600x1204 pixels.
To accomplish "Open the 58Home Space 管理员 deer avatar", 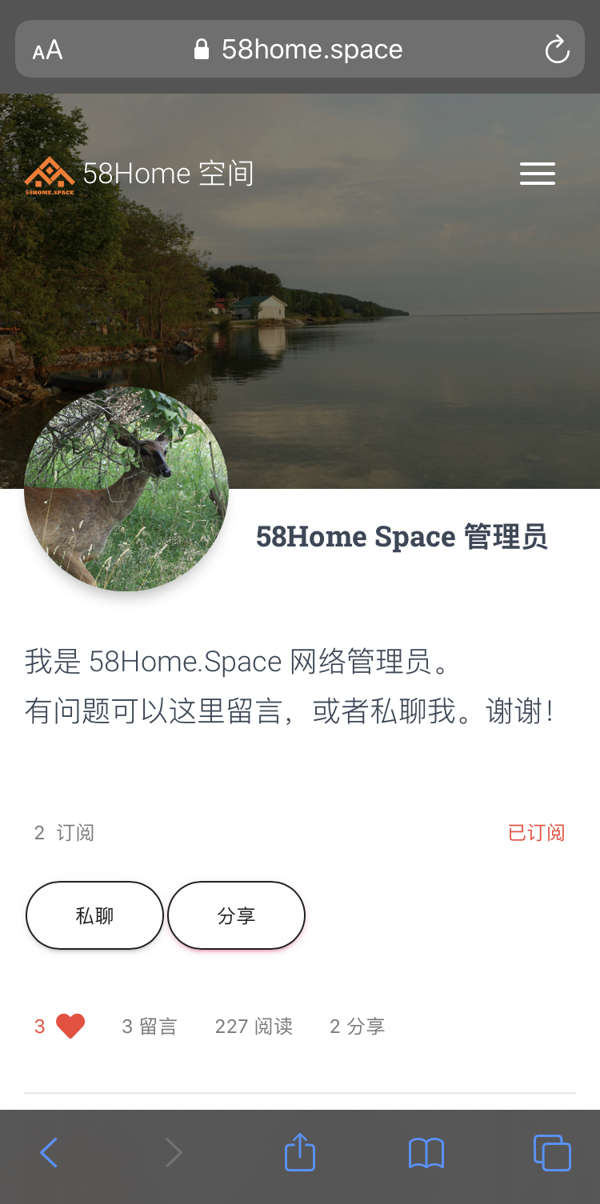I will (x=126, y=489).
